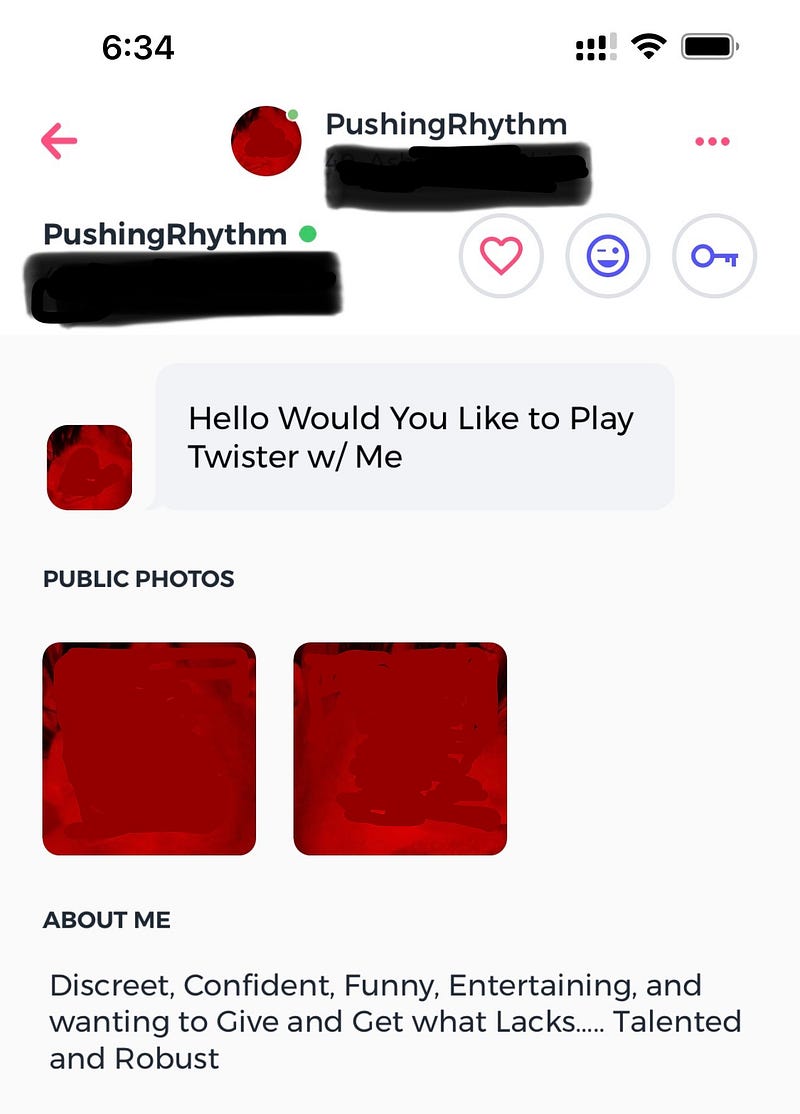Open PushingRhythm's avatar in the header
Viewport: 800px width, 1114px height.
(x=266, y=140)
